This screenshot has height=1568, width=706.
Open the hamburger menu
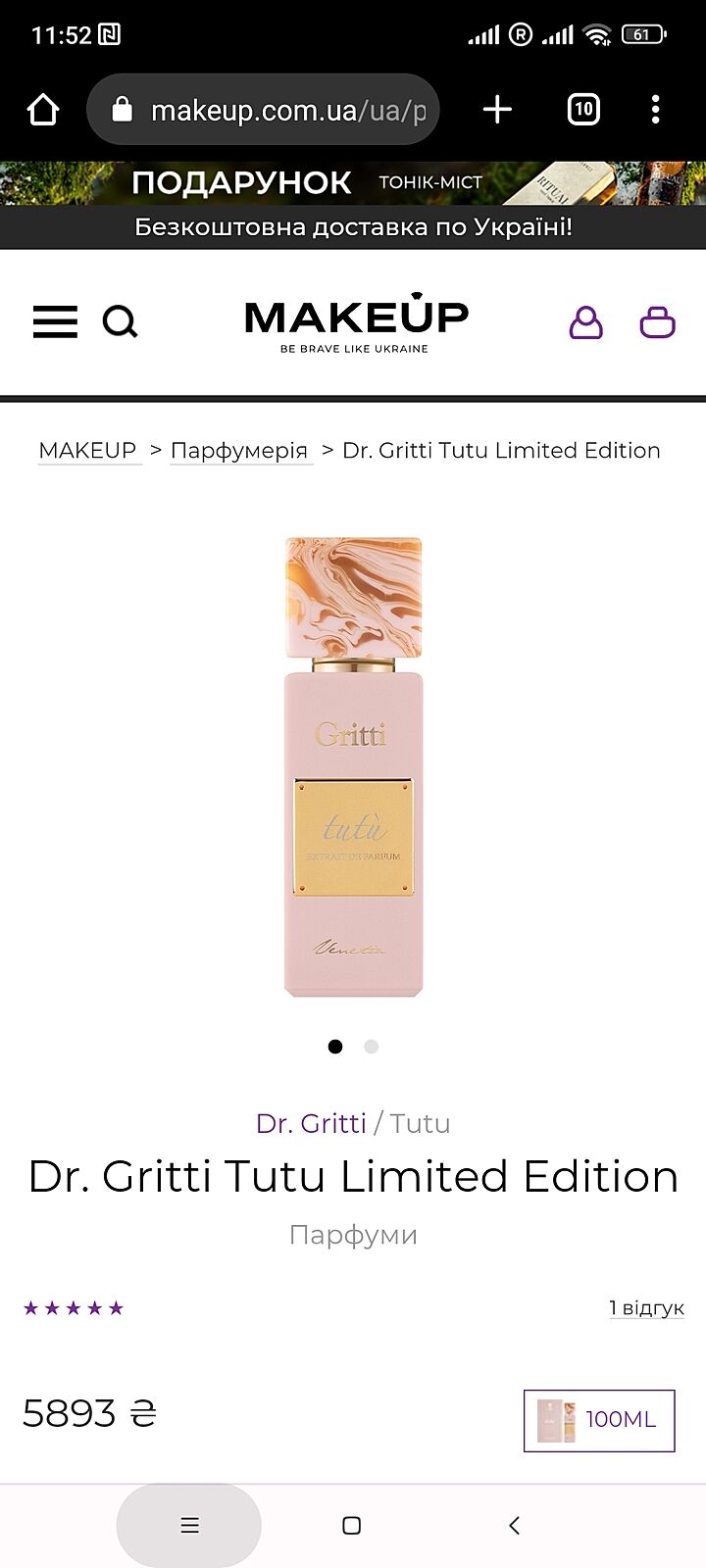55,321
